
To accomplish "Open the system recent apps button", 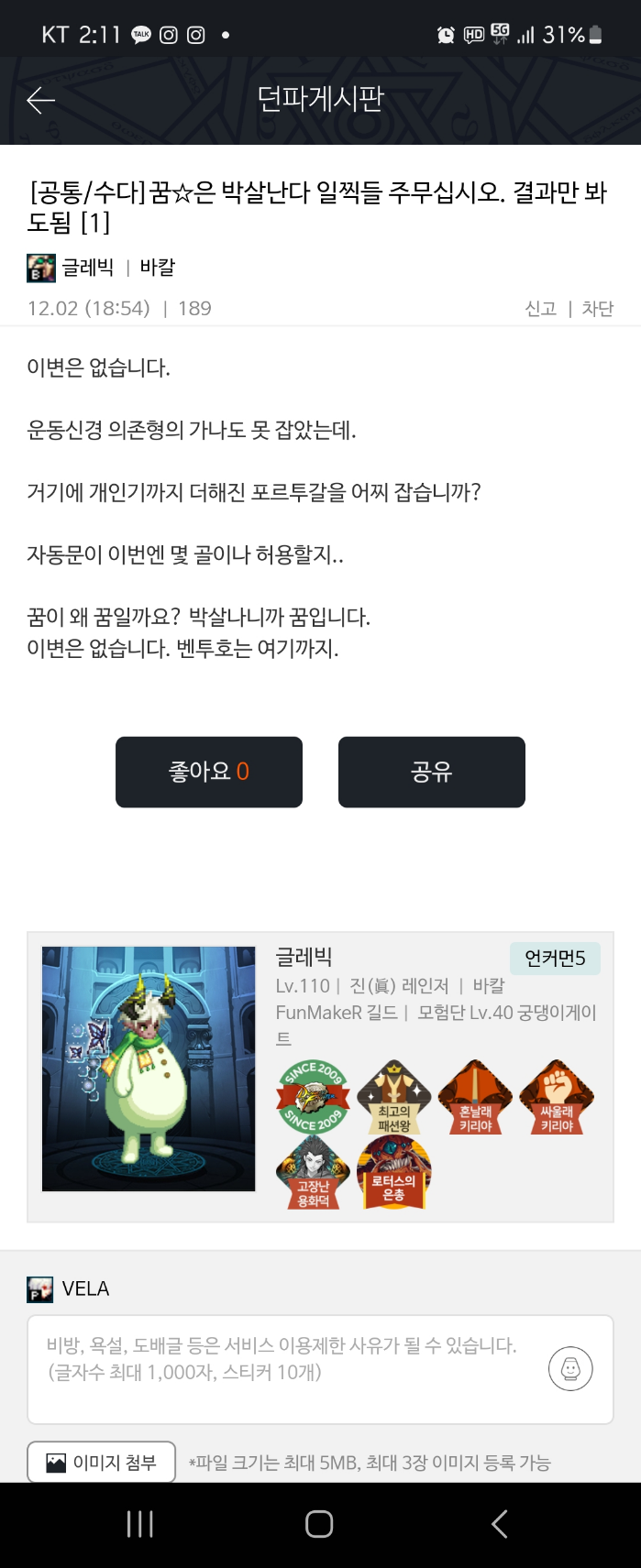I will pyautogui.click(x=139, y=1524).
